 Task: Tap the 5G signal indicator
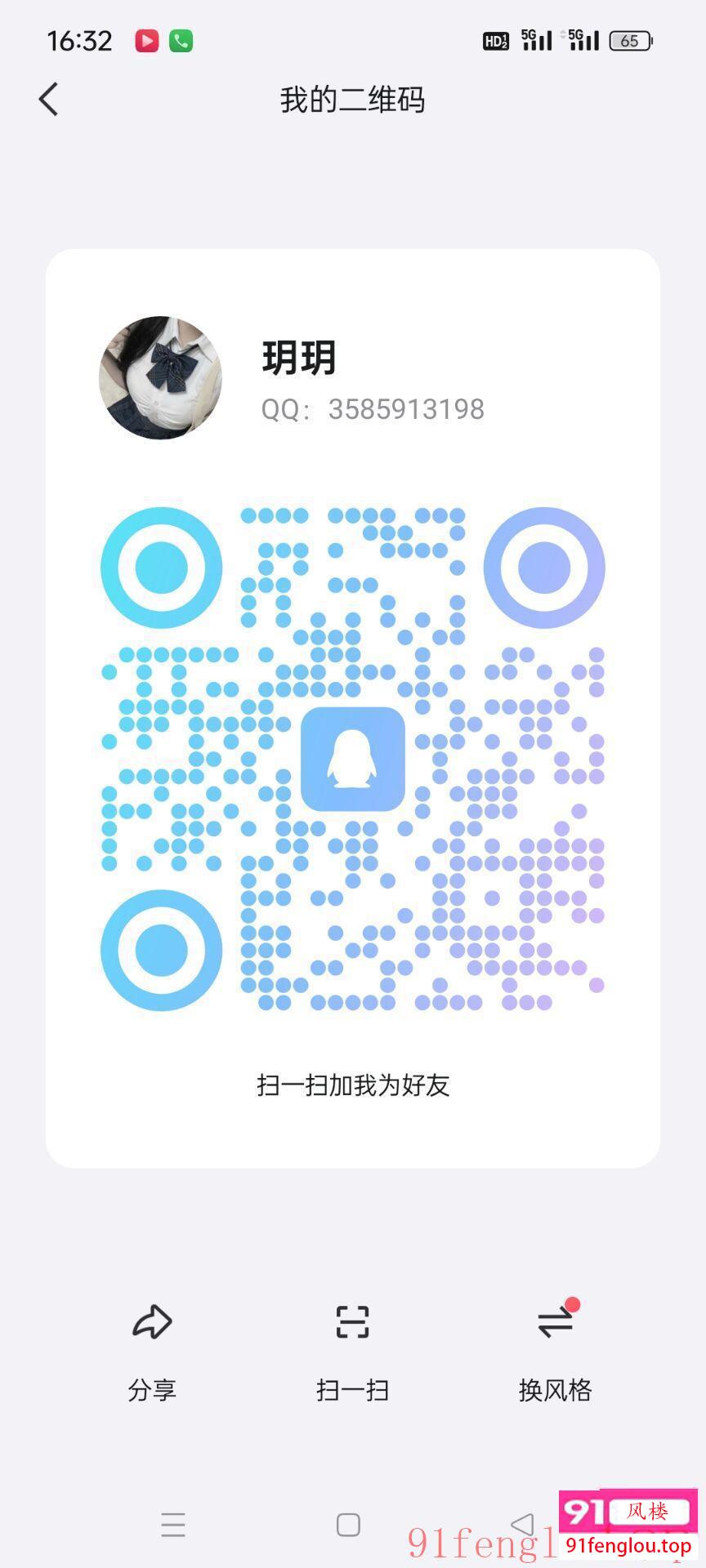point(535,39)
